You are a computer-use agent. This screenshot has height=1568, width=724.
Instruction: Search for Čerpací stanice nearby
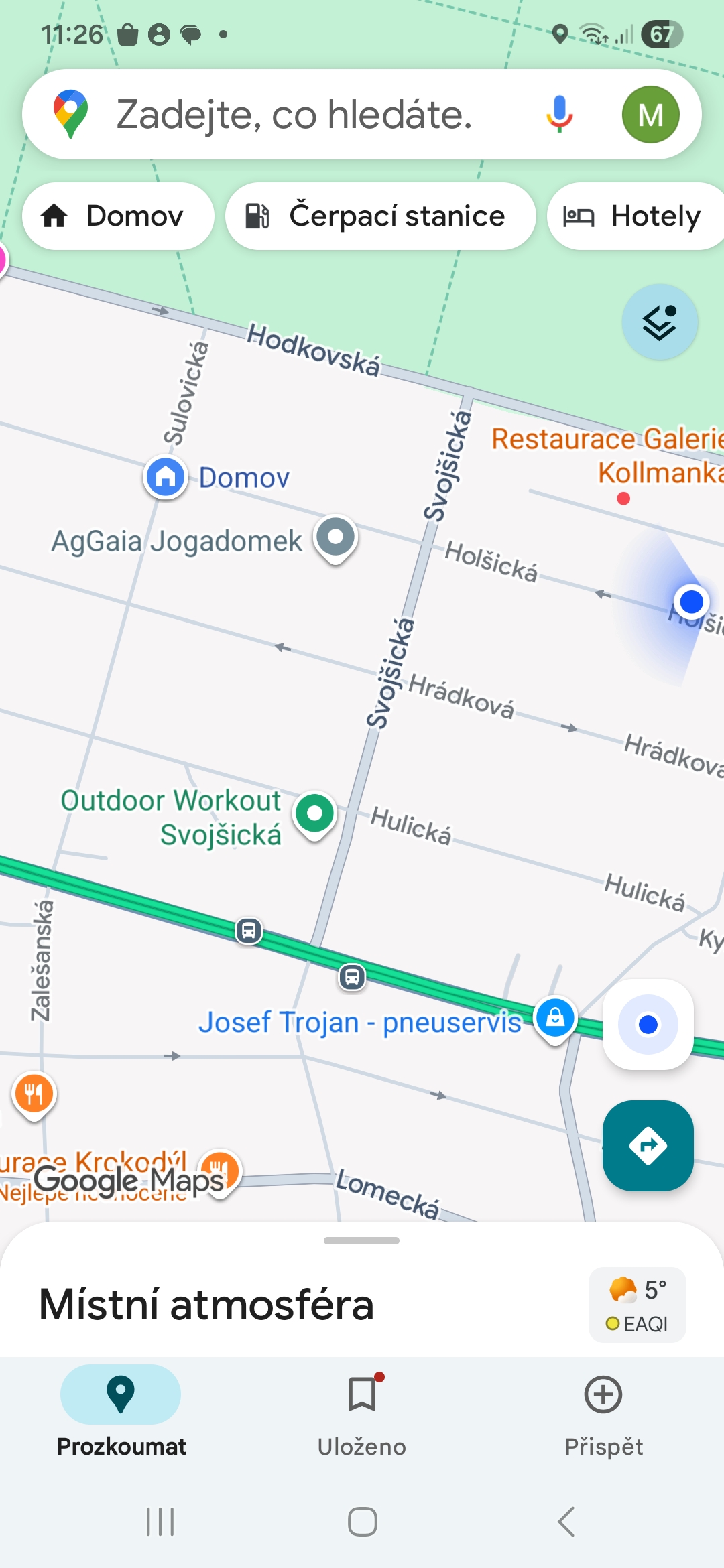pyautogui.click(x=380, y=216)
